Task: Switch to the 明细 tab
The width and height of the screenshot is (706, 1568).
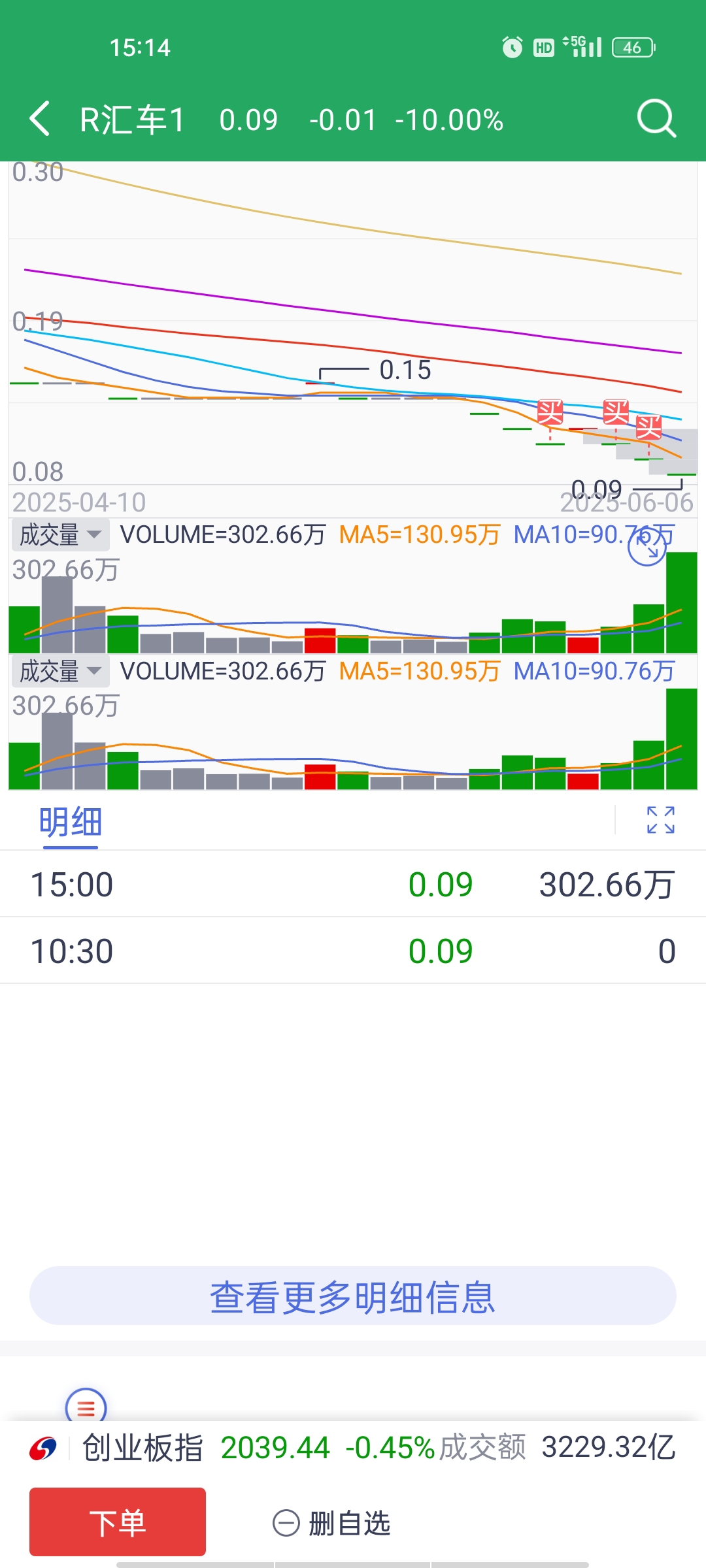Action: 71,823
